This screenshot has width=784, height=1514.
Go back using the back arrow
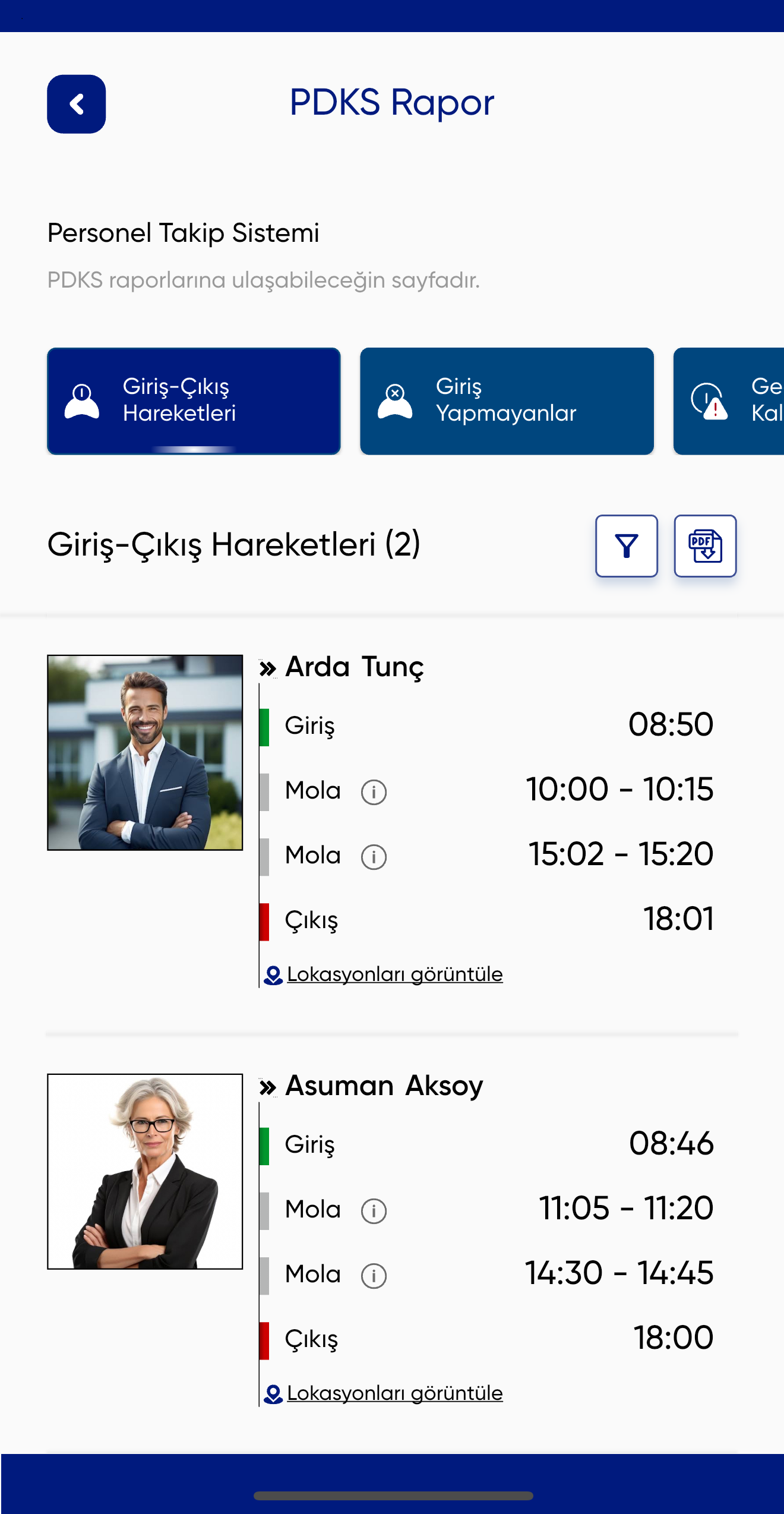pos(76,104)
